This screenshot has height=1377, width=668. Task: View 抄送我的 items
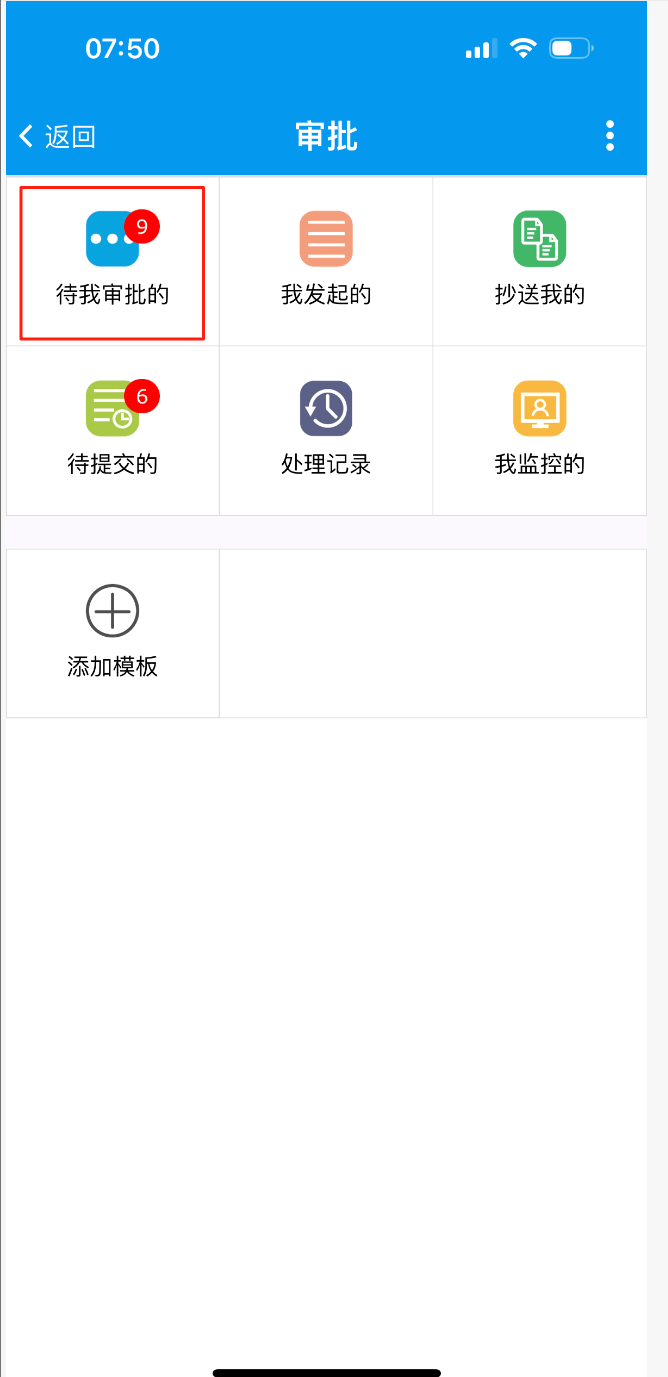pyautogui.click(x=540, y=261)
